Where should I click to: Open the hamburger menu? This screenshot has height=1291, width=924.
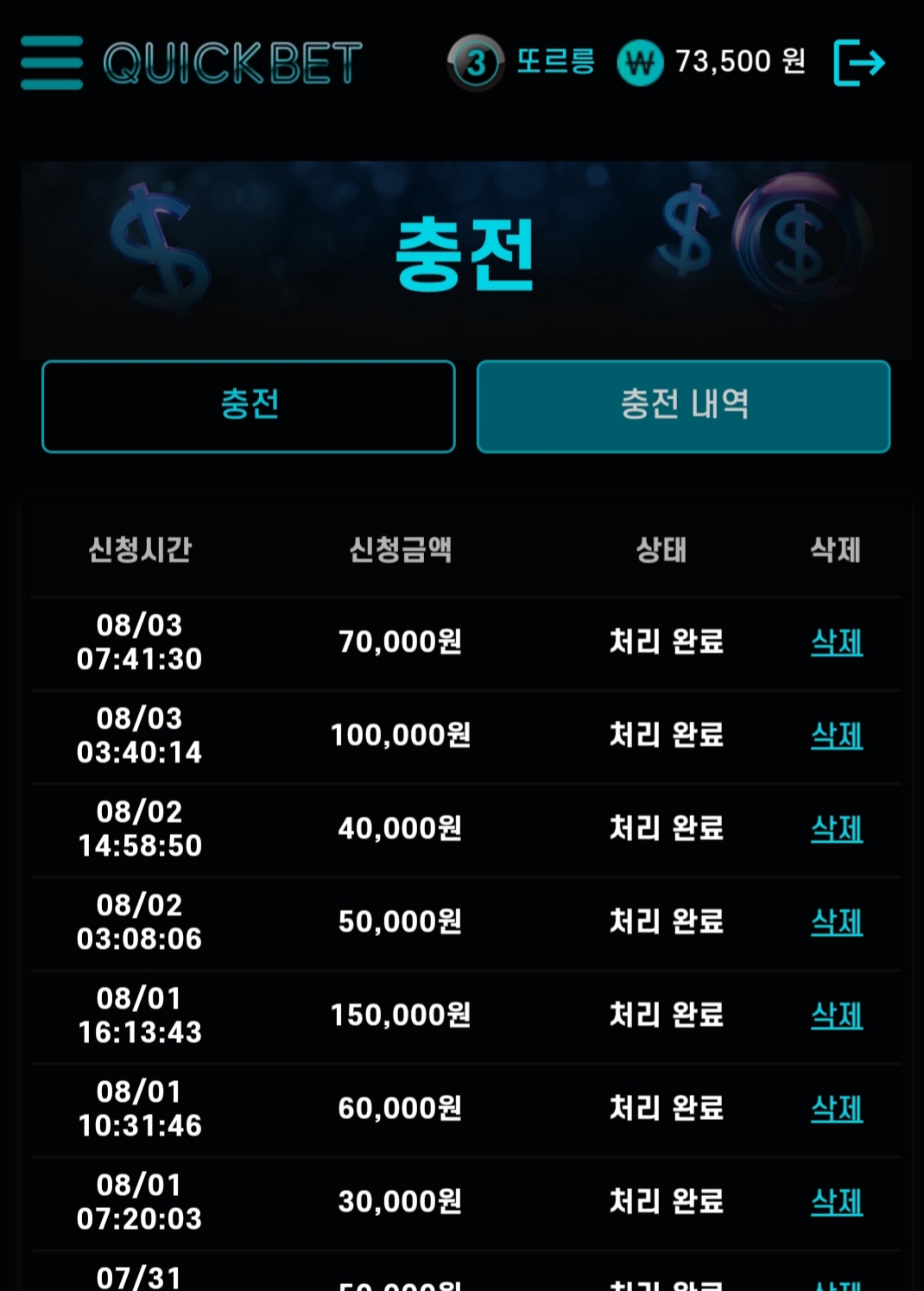(x=52, y=62)
